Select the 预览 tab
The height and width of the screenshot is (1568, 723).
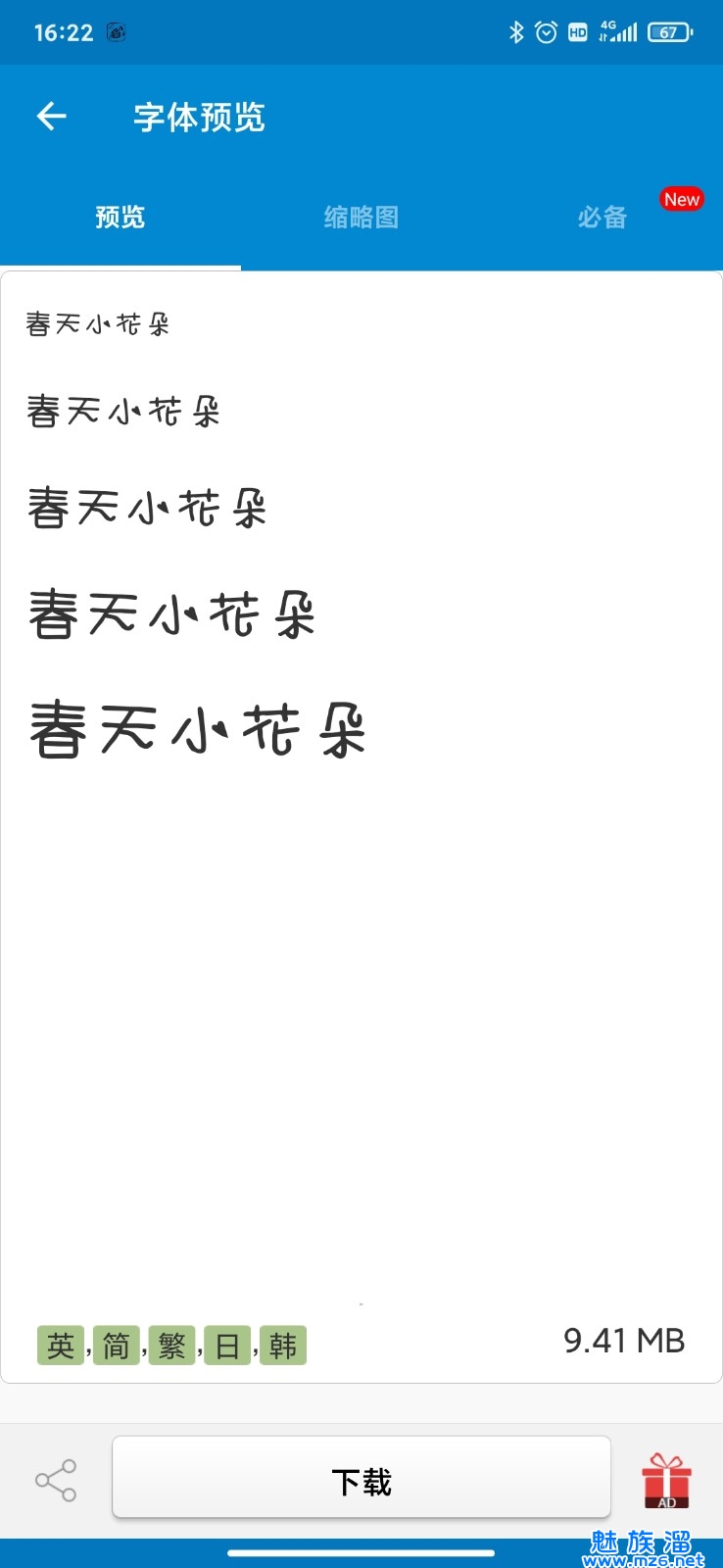click(x=120, y=217)
